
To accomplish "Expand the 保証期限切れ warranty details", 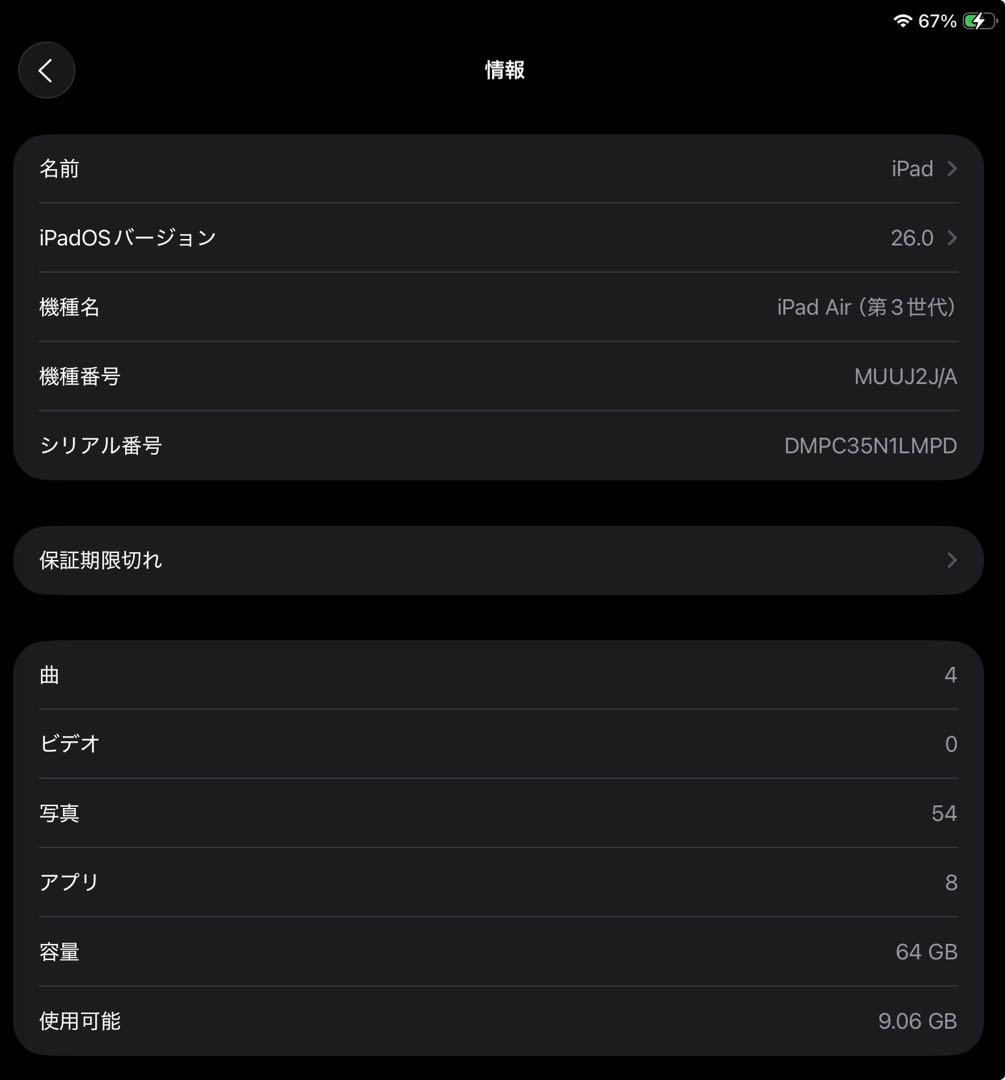I will 500,560.
